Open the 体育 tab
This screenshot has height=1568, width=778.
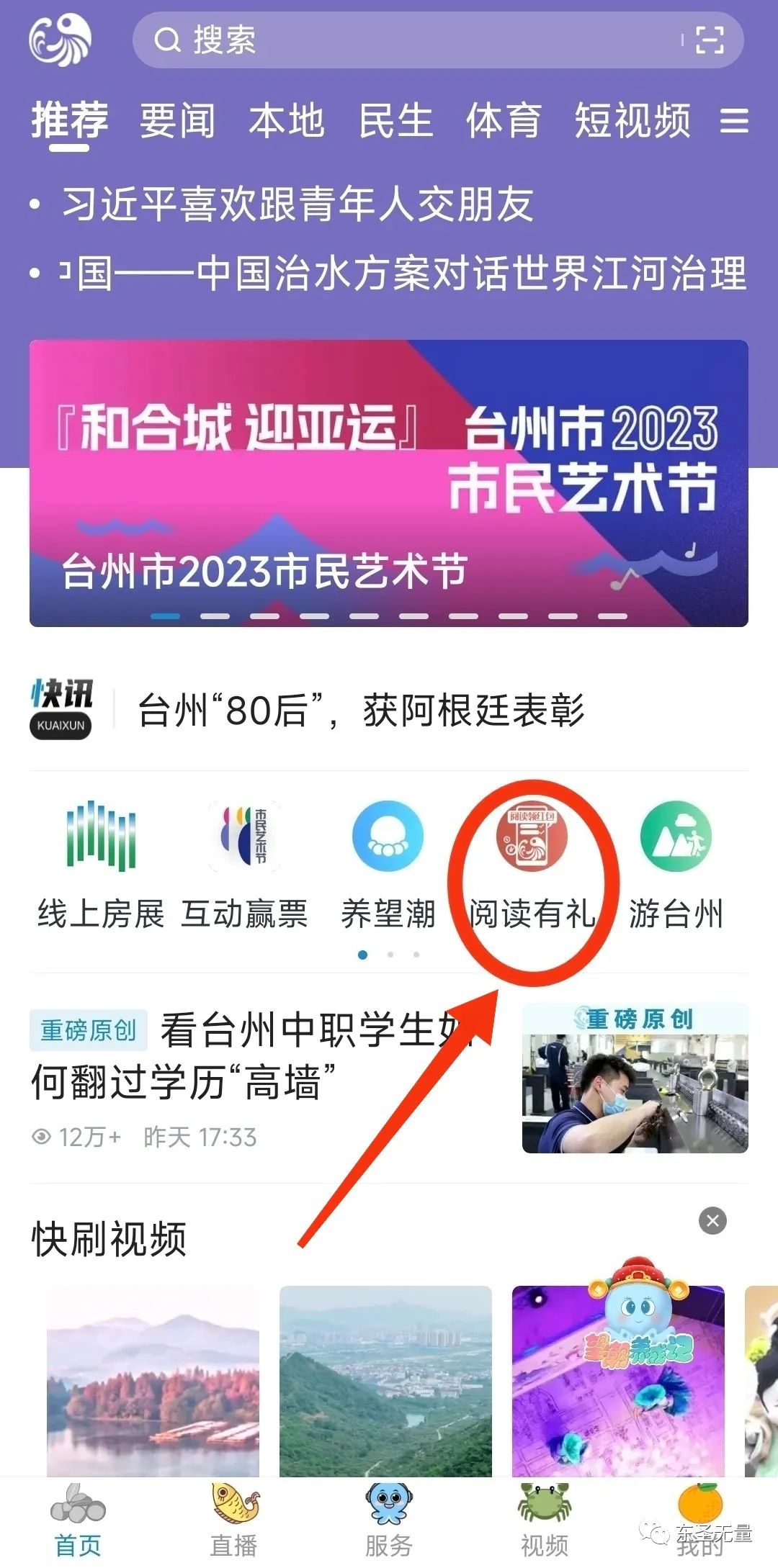(504, 120)
